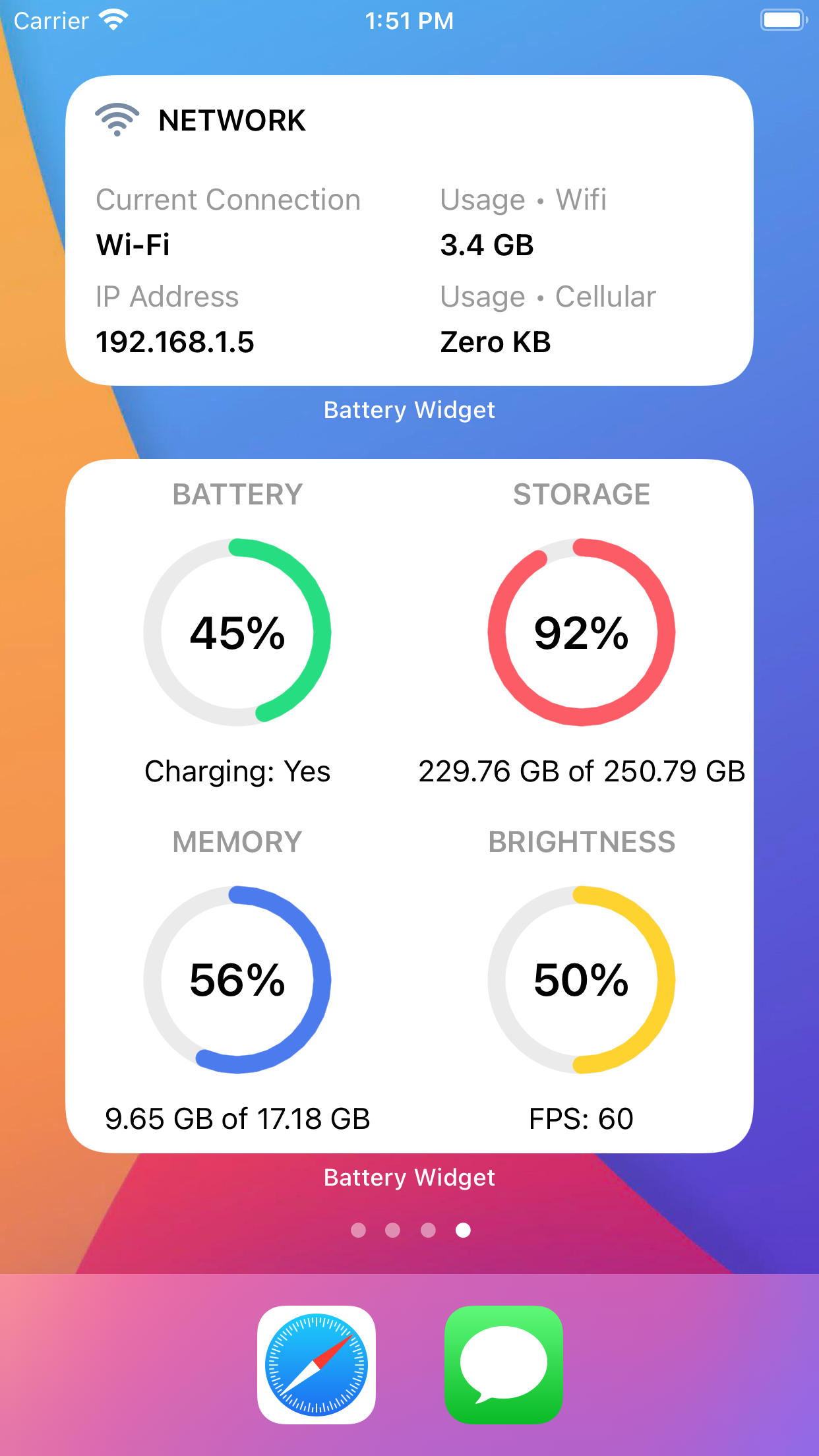Tap the upper Battery Widget label
The height and width of the screenshot is (1456, 819).
(409, 410)
